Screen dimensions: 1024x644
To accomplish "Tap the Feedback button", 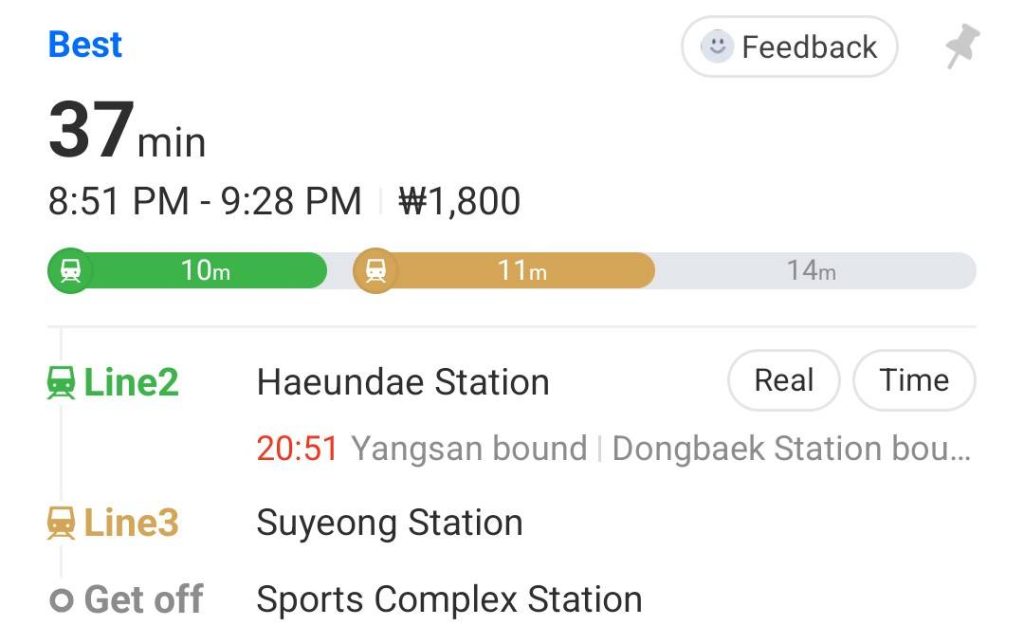I will pyautogui.click(x=789, y=47).
